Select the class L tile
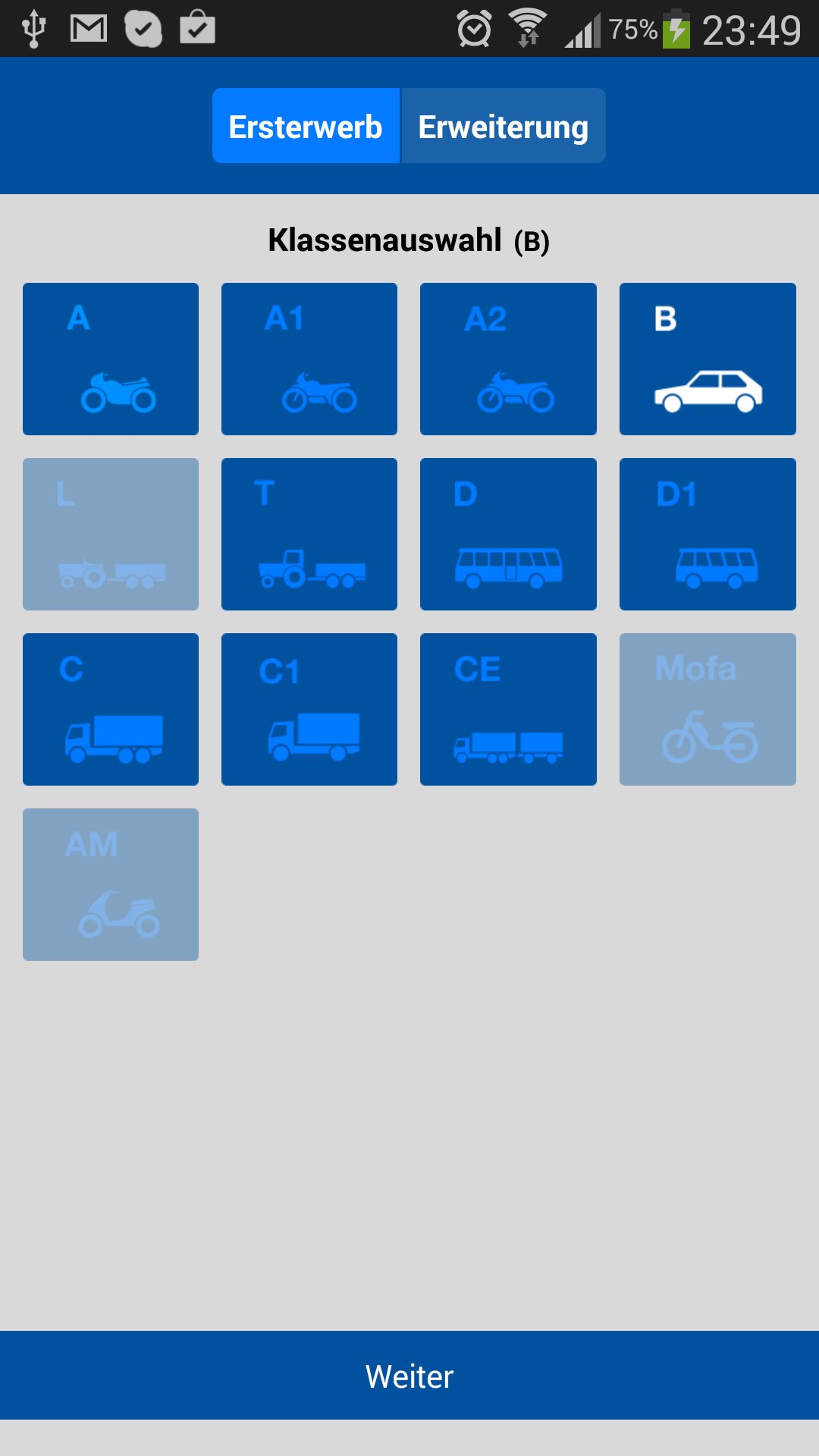This screenshot has height=1456, width=819. click(x=111, y=534)
